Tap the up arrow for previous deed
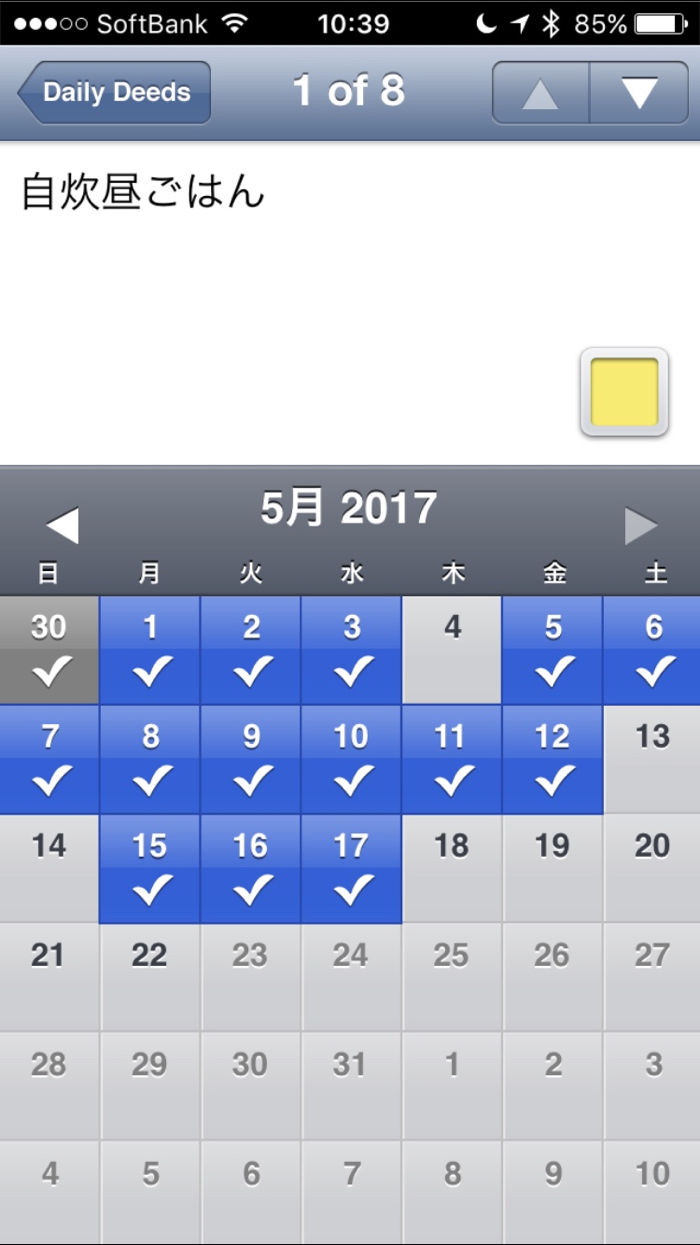This screenshot has height=1245, width=700. point(541,93)
